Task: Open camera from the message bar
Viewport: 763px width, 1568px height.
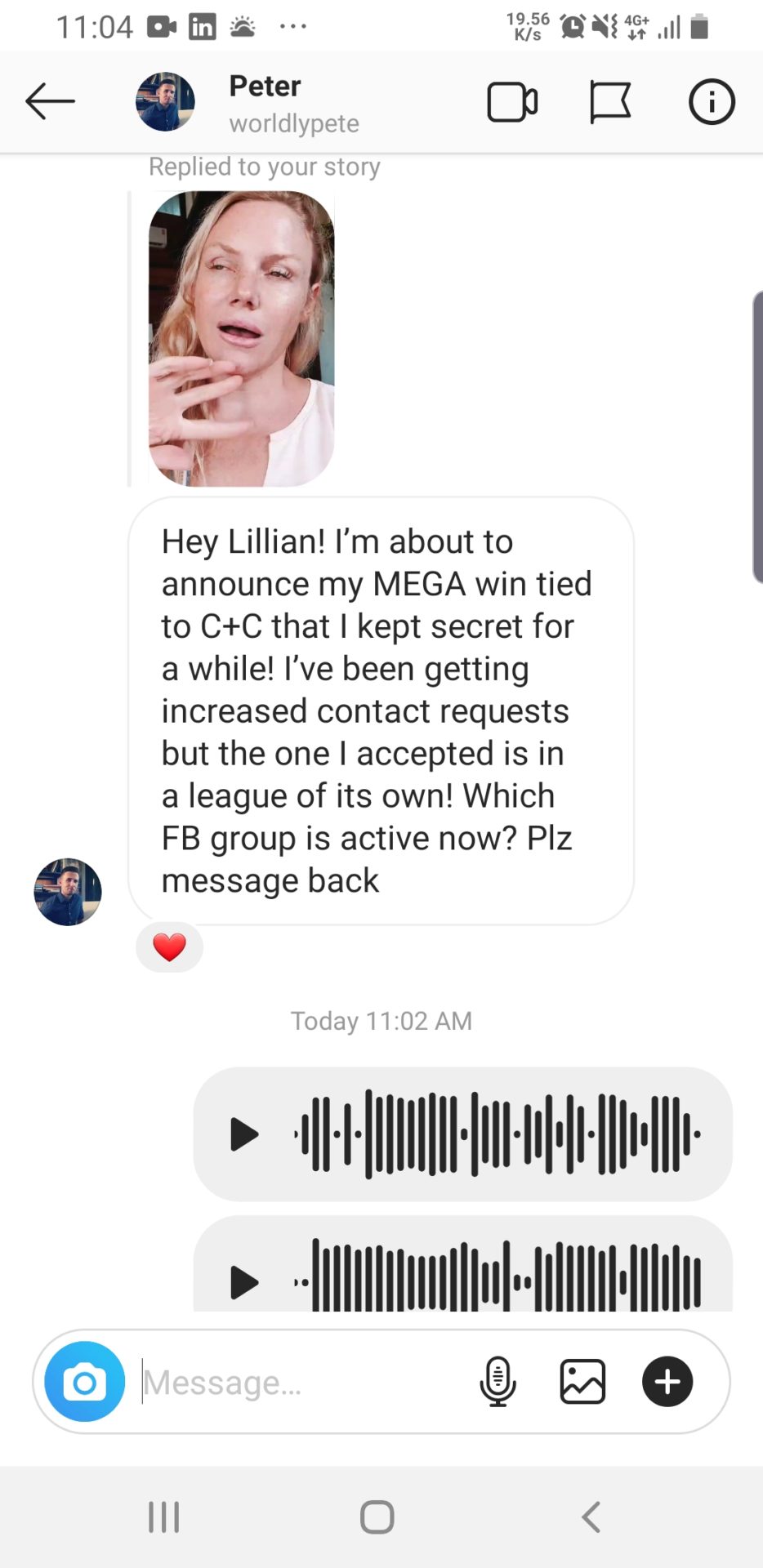Action: [85, 1382]
